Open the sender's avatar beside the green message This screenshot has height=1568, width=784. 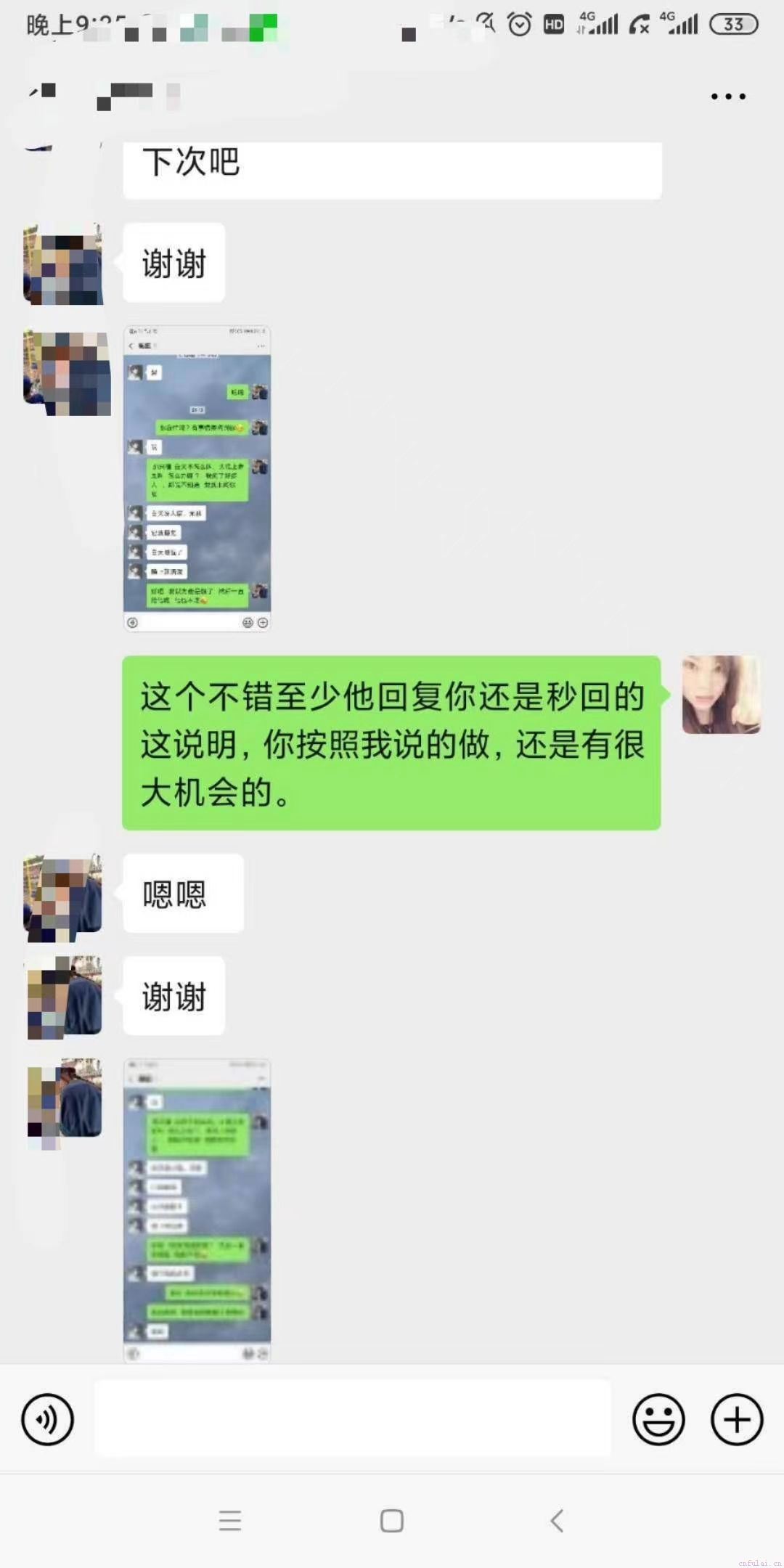[721, 695]
